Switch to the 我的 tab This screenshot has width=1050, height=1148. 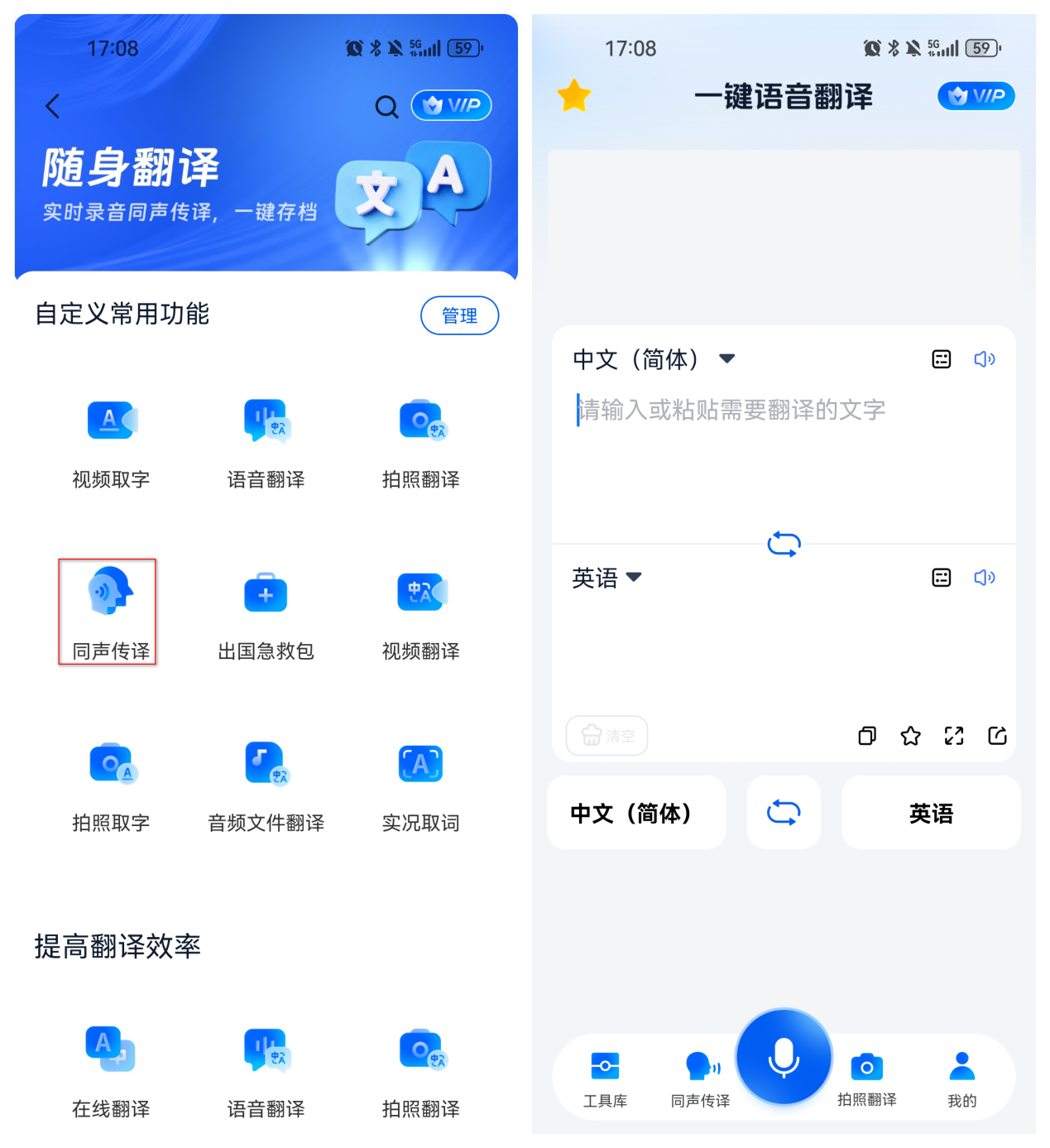[x=961, y=1079]
